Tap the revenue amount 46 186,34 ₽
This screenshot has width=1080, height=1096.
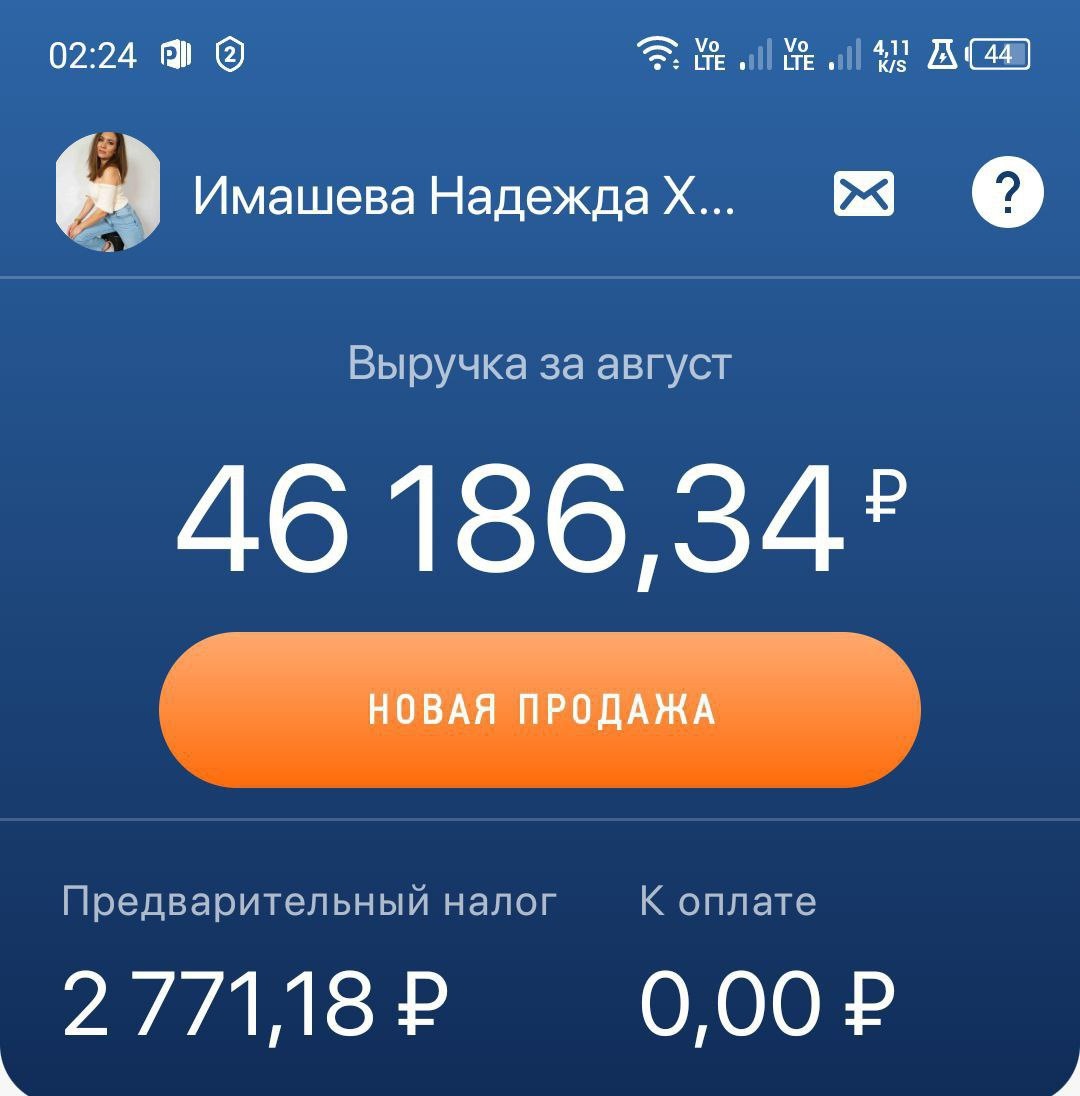pyautogui.click(x=540, y=520)
